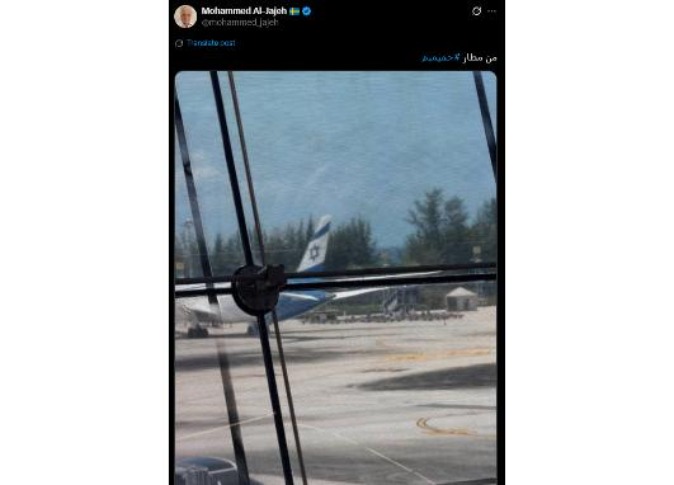The image size is (674, 485).
Task: Open the post's overflow menu
Action: click(491, 11)
